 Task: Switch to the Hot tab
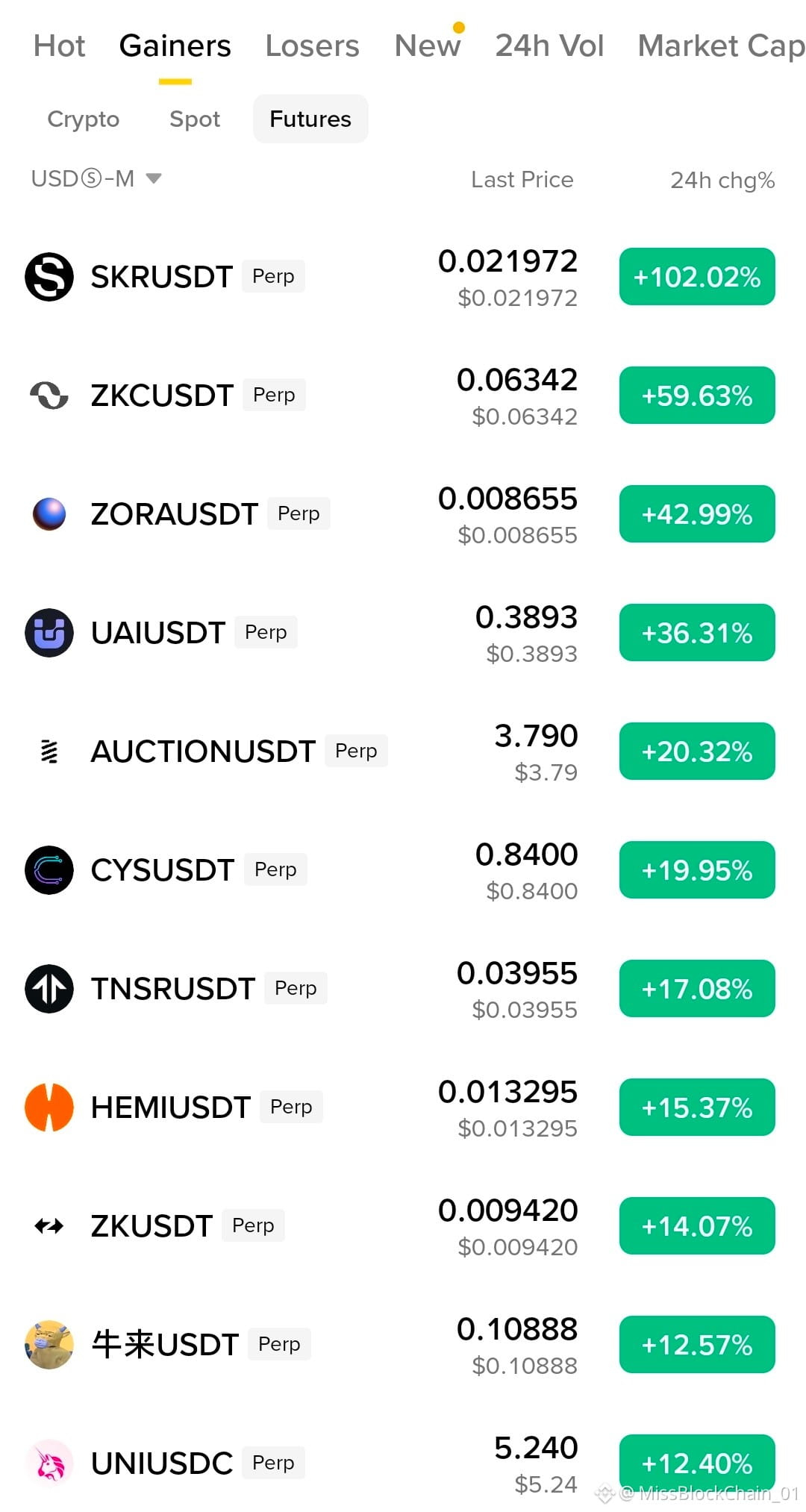click(60, 46)
